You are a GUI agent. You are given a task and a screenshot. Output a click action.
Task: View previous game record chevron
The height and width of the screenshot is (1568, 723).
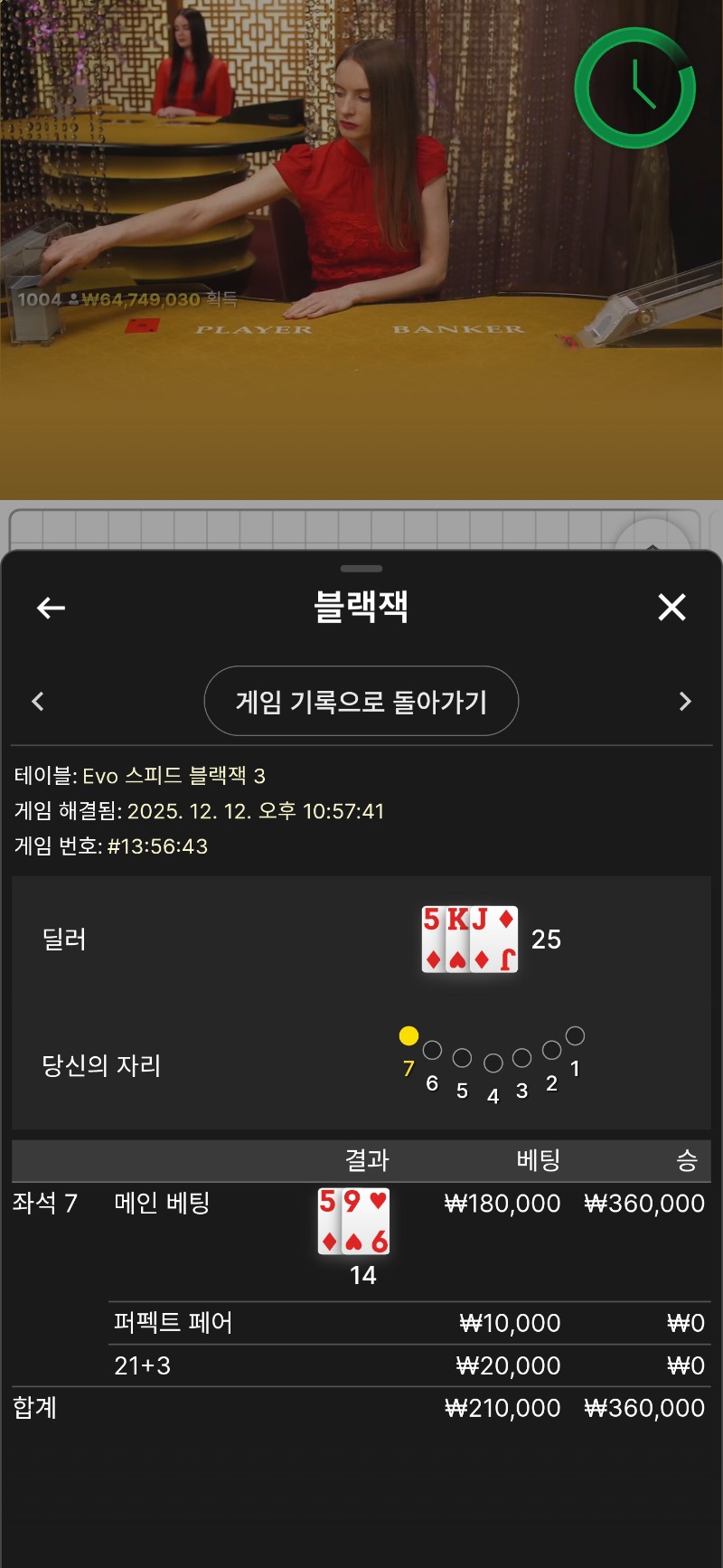pos(38,702)
